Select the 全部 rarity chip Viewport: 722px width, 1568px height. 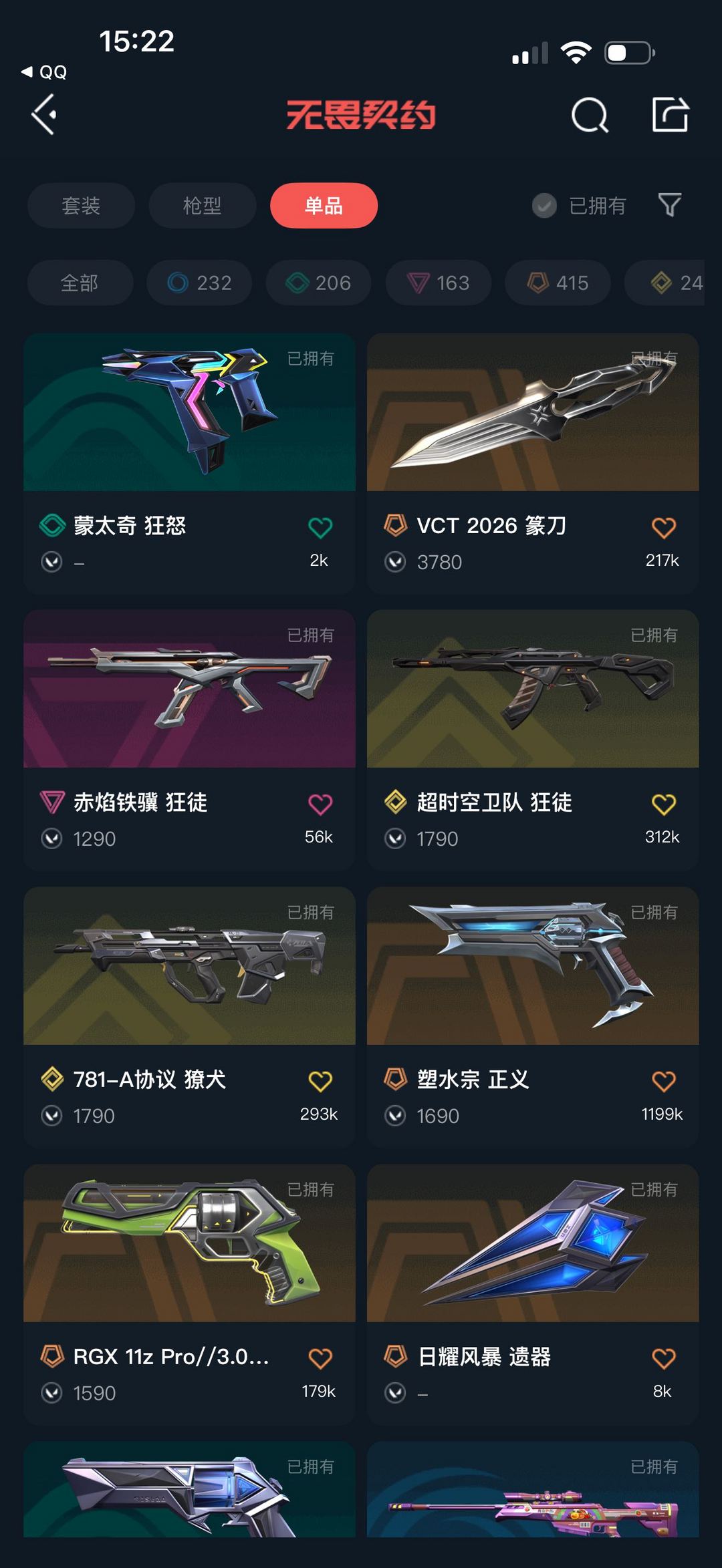click(80, 283)
